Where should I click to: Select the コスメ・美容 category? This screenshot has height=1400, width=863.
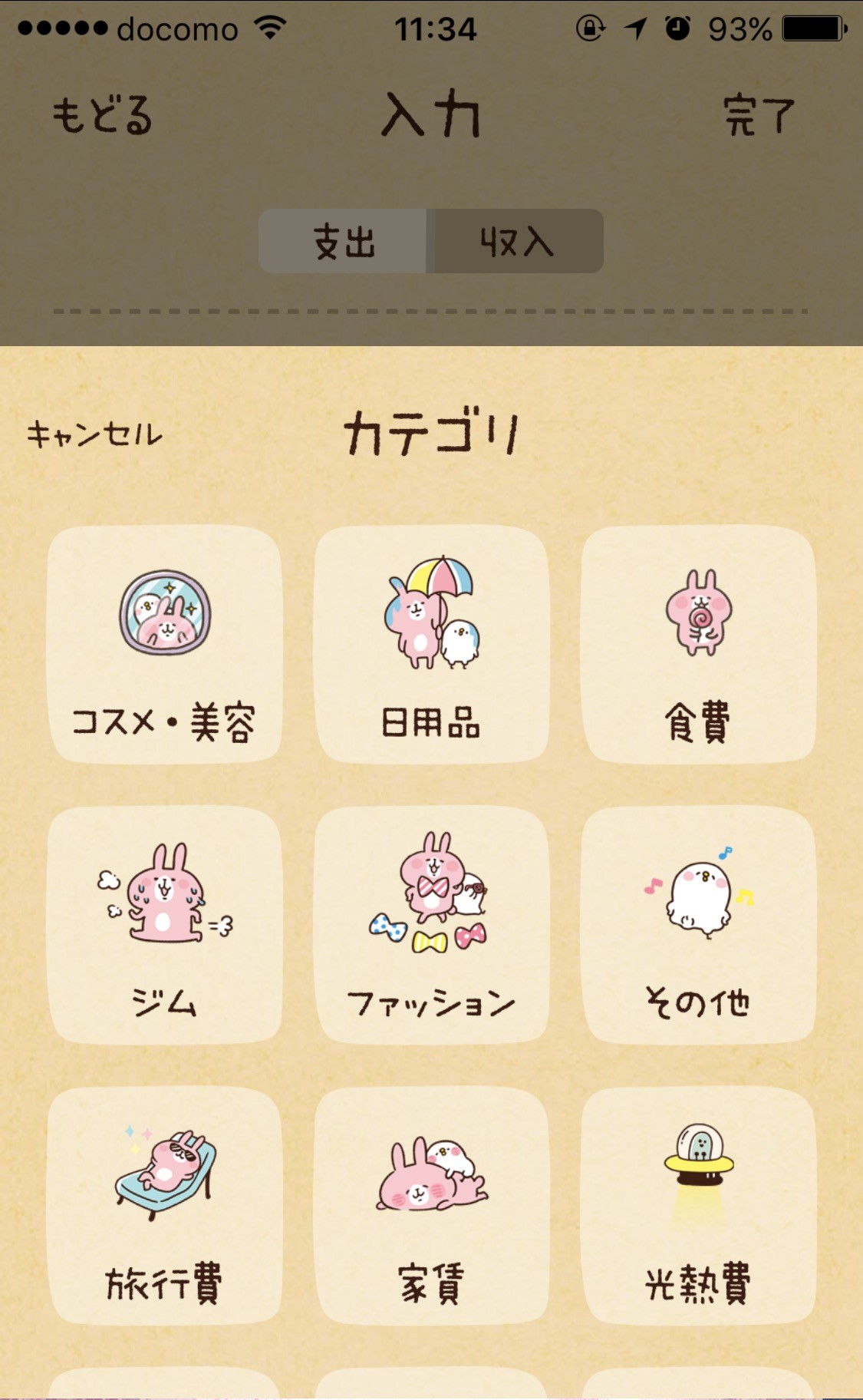pos(164,643)
